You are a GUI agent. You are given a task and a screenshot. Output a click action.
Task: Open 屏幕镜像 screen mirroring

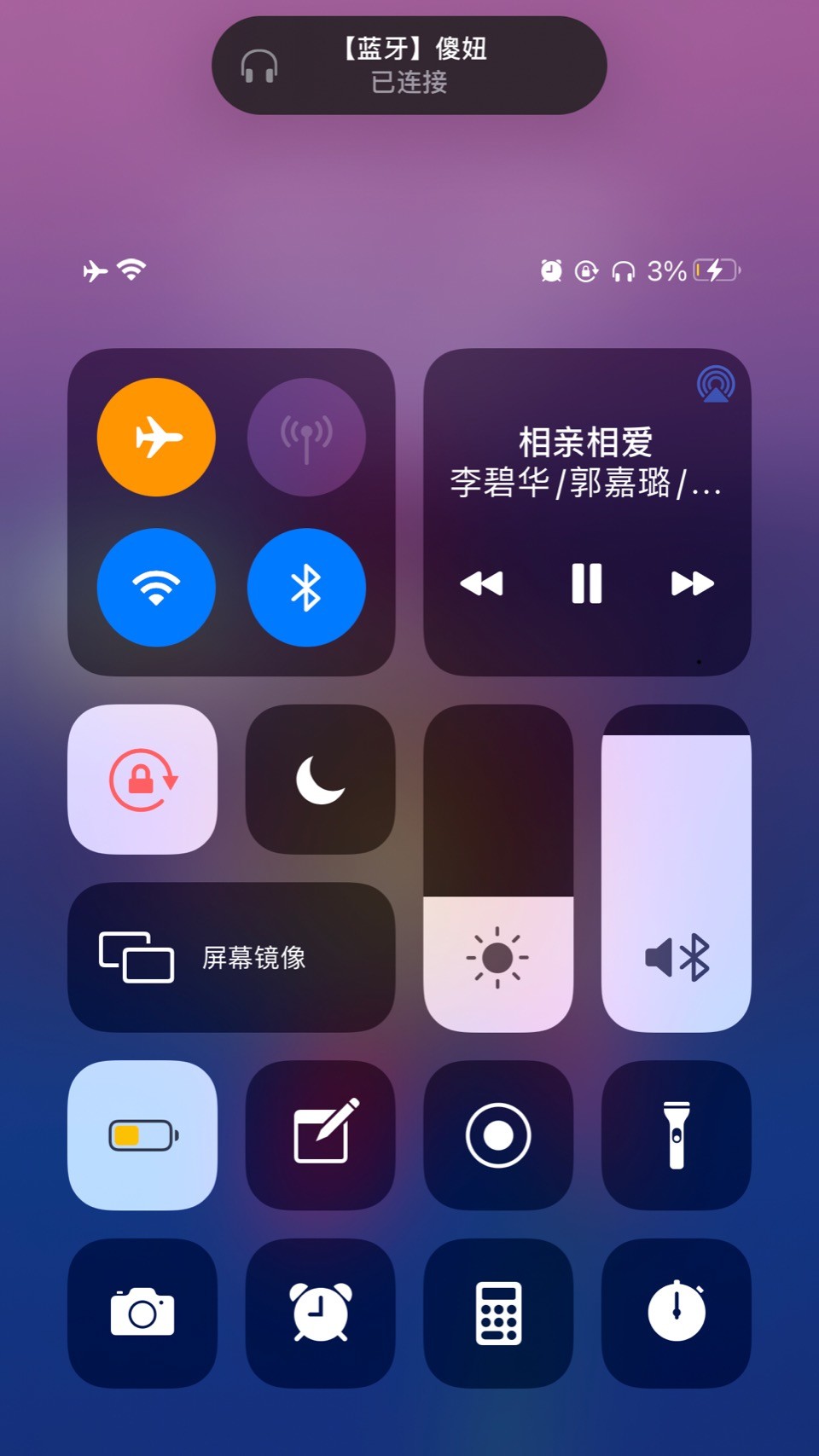[231, 957]
